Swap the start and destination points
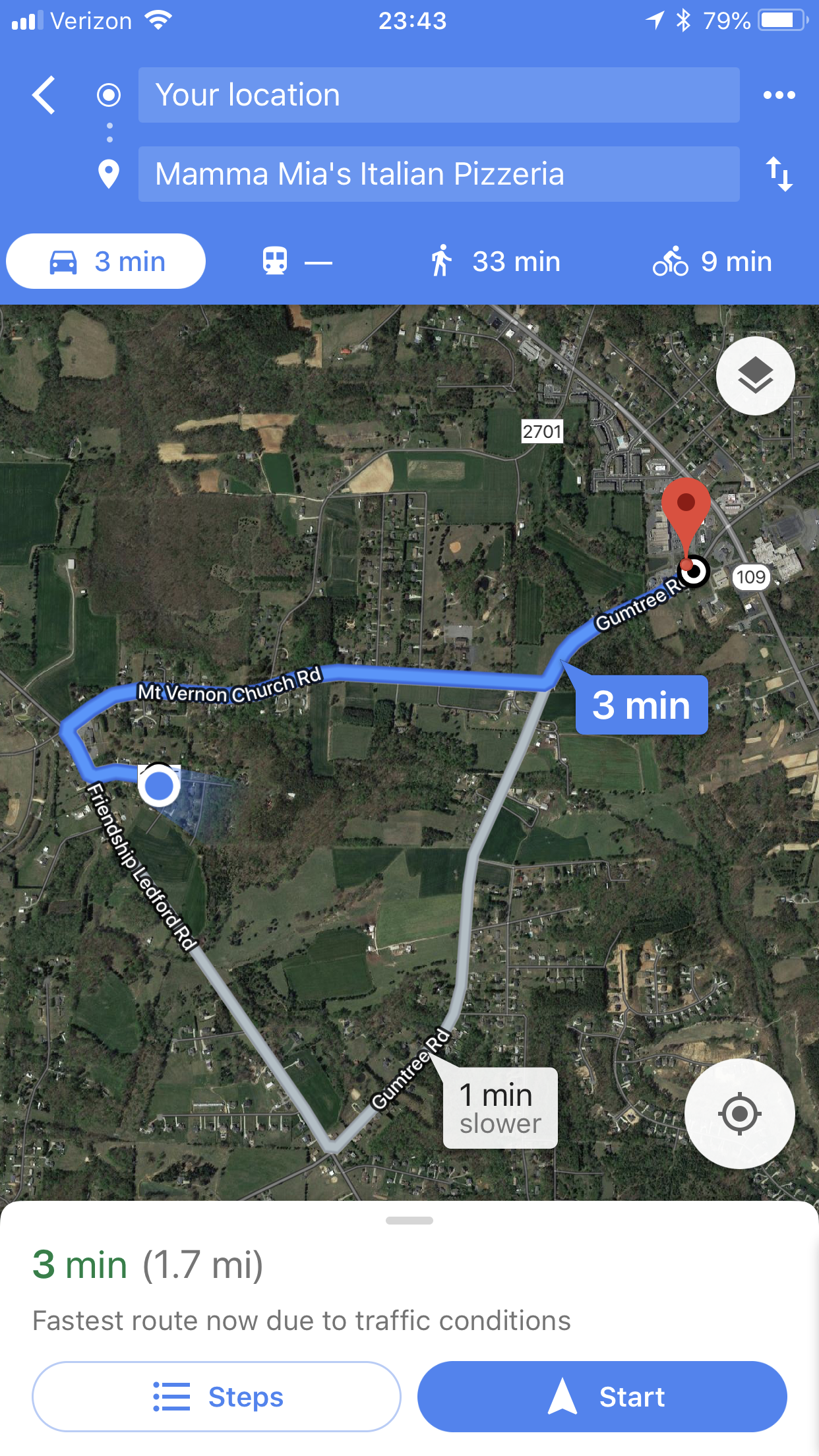Screen dimensions: 819x1456 [x=779, y=174]
